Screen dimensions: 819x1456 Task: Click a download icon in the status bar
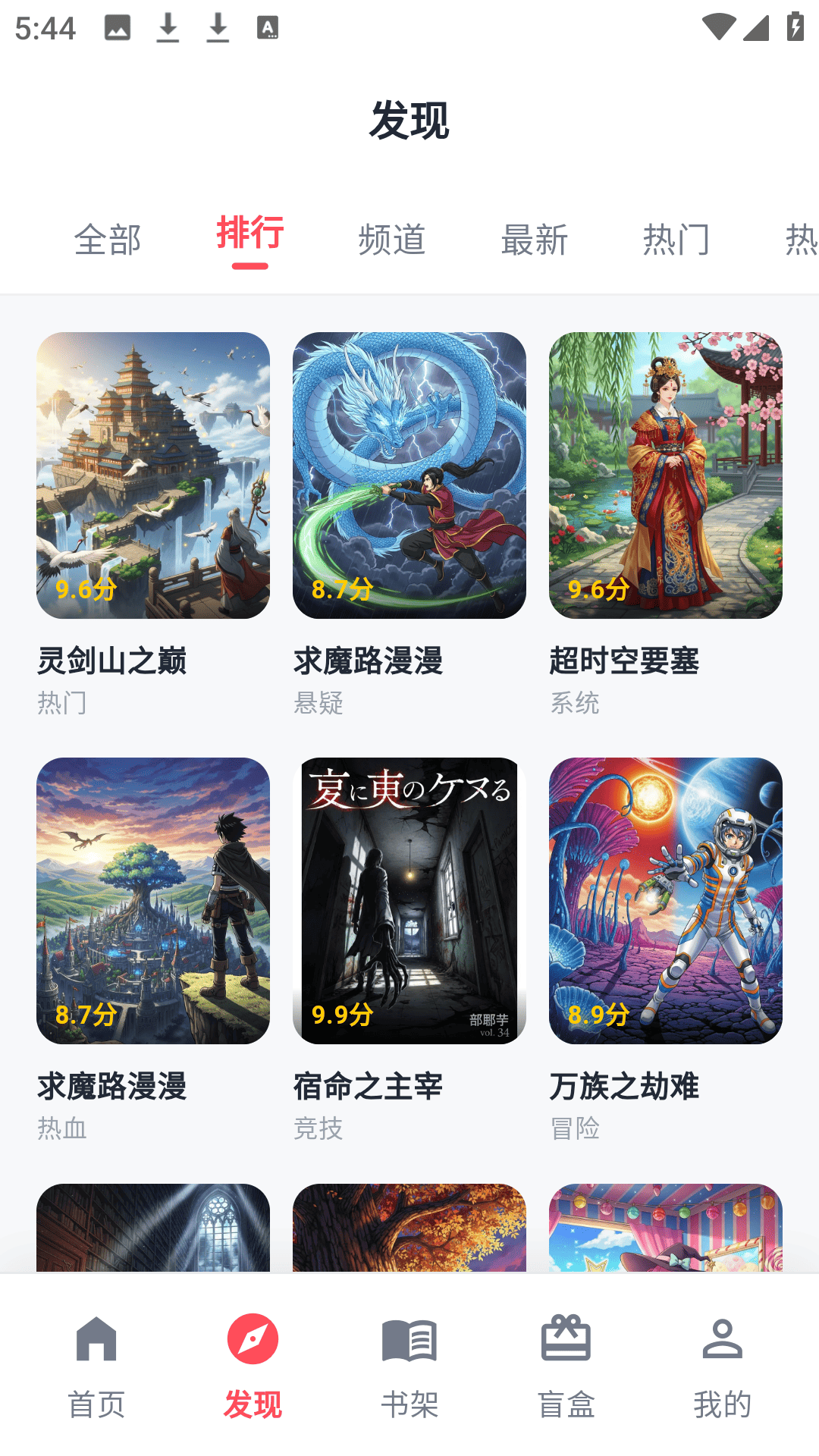coord(168,27)
